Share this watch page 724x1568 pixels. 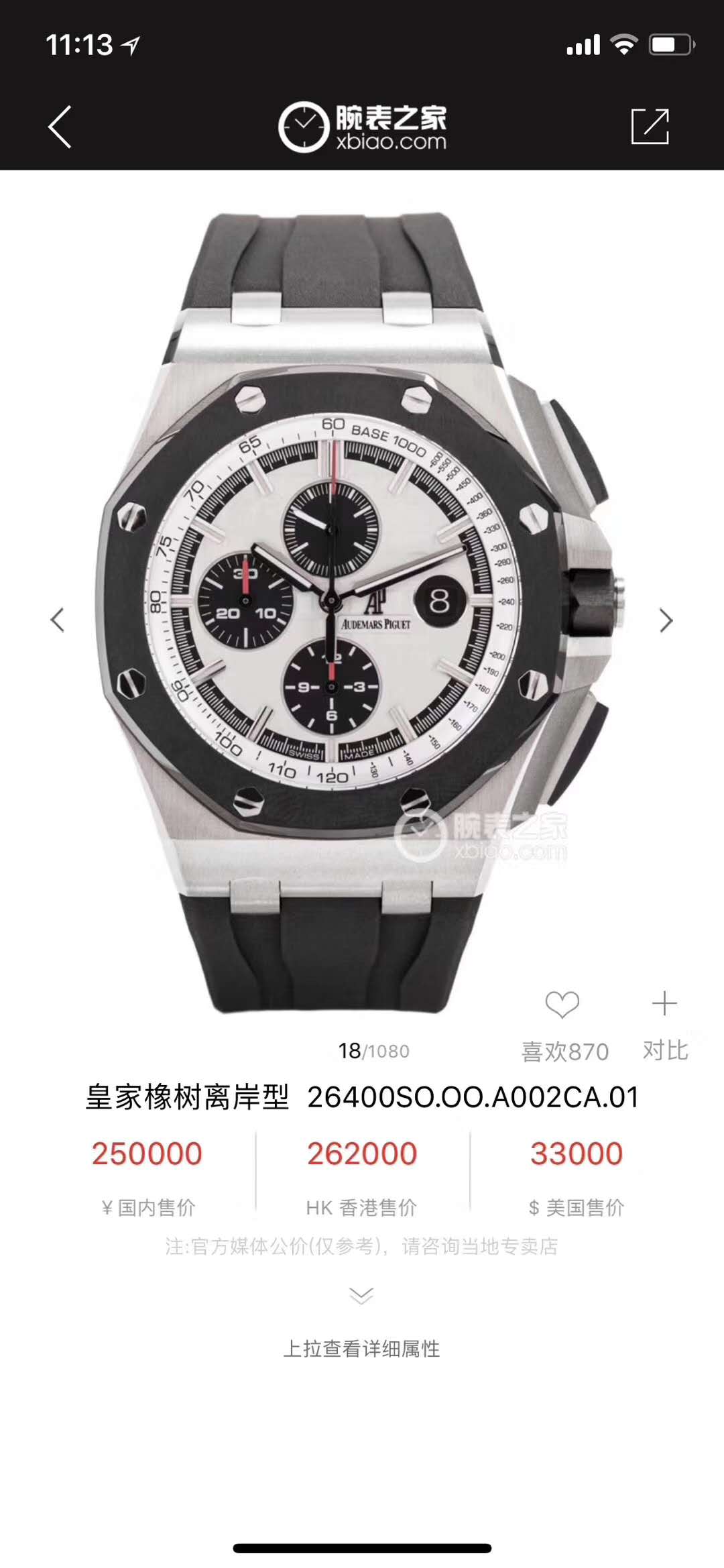(650, 126)
